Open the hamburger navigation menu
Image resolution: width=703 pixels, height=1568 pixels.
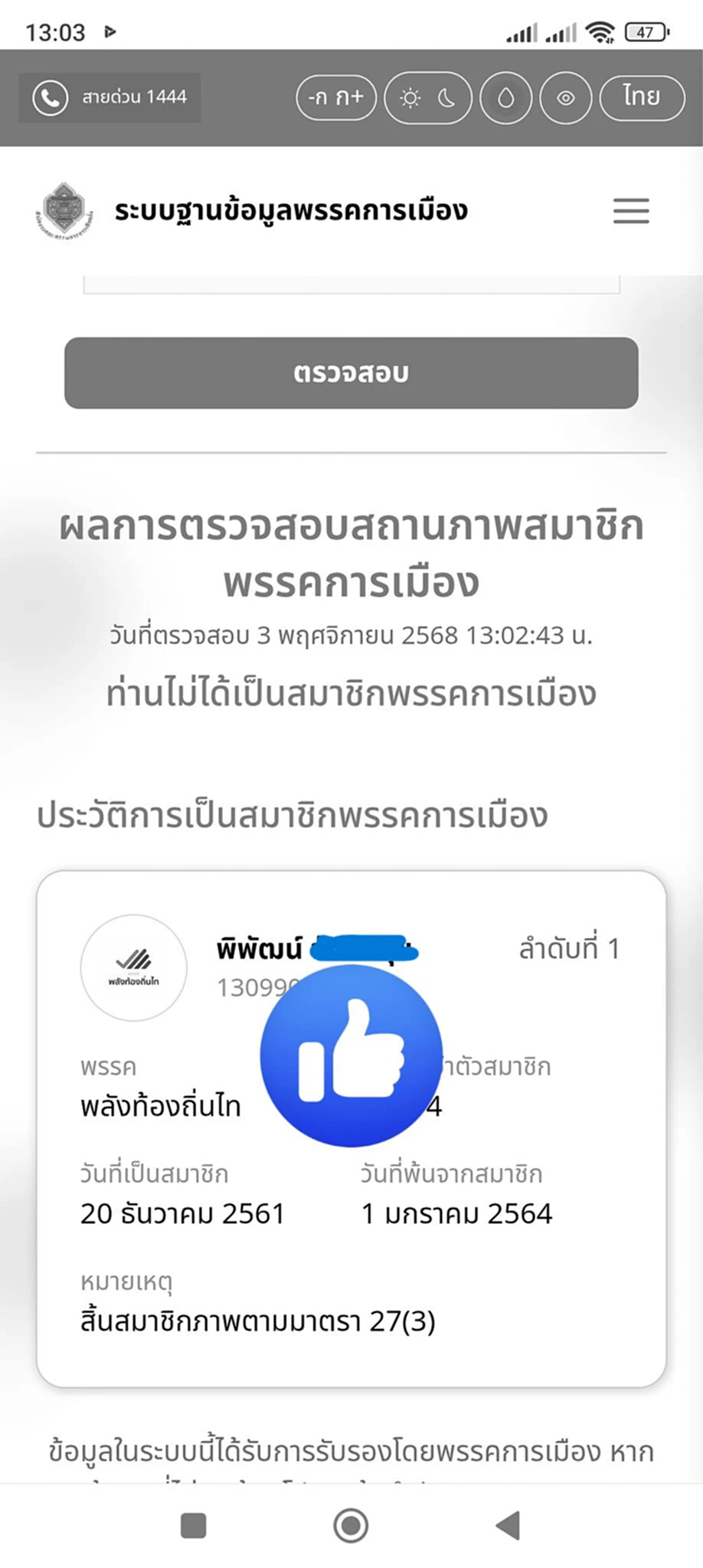click(x=631, y=211)
